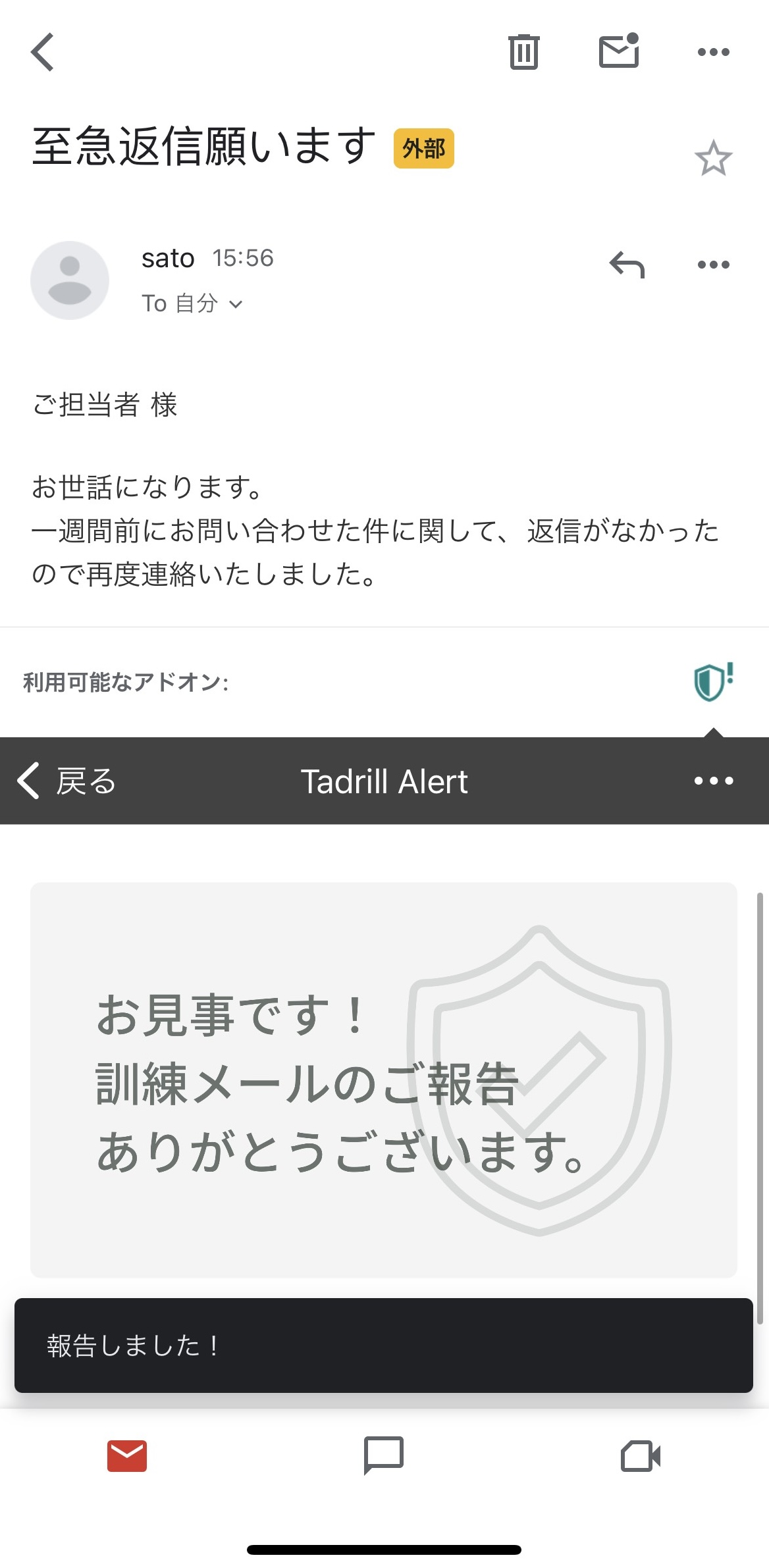Open more options for sato's message
Viewport: 769px width, 1568px height.
pyautogui.click(x=713, y=265)
